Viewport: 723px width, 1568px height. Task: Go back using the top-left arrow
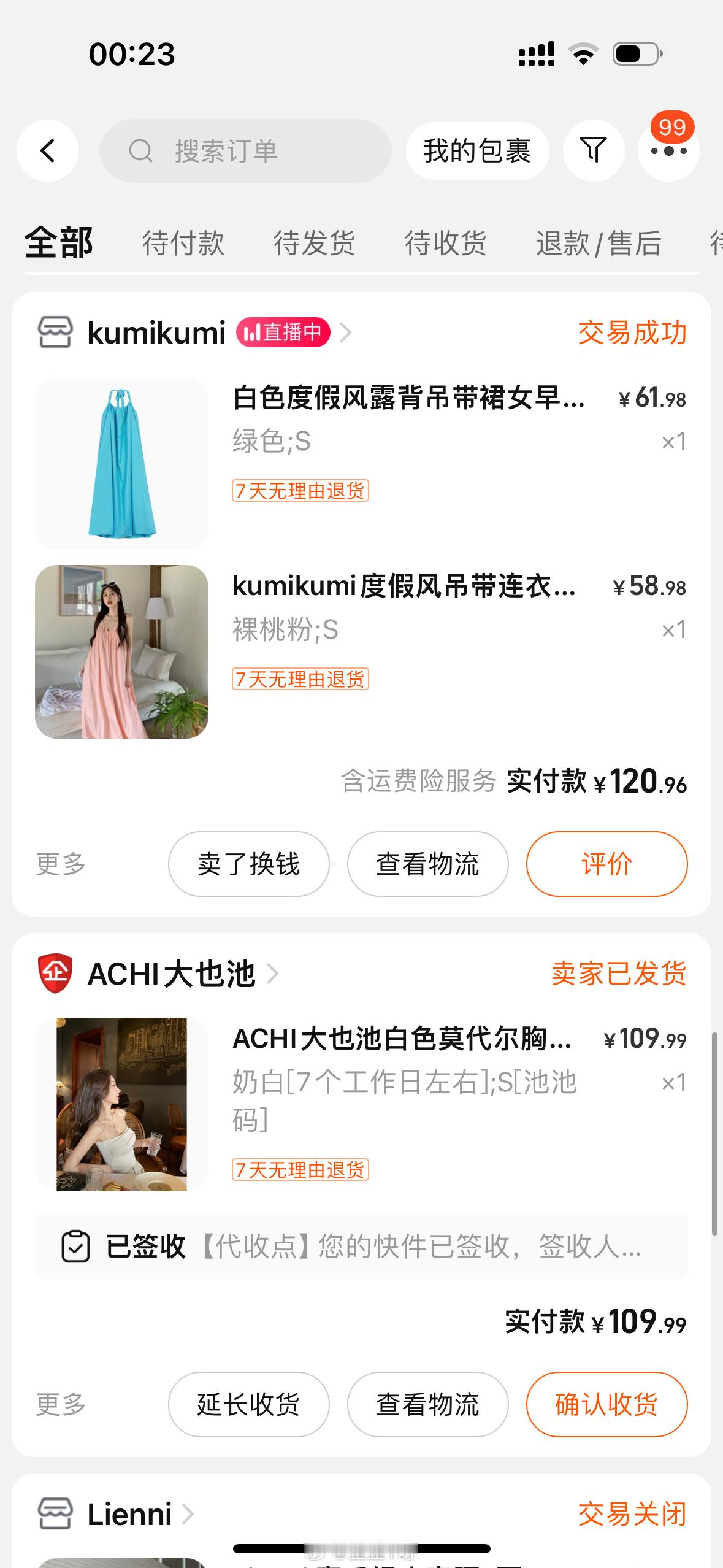coord(47,150)
